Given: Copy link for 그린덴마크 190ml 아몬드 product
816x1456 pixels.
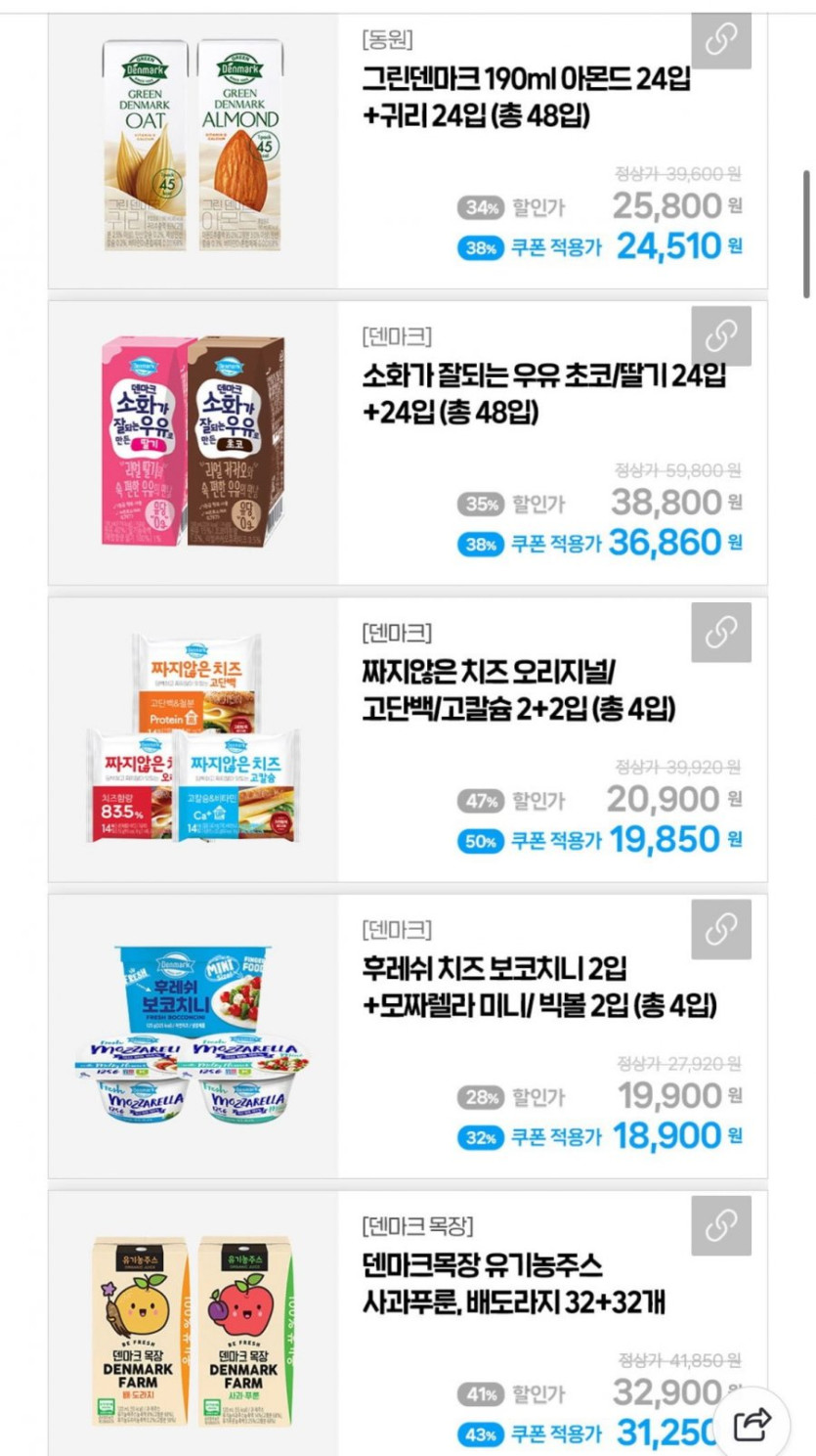Looking at the screenshot, I should (x=721, y=40).
